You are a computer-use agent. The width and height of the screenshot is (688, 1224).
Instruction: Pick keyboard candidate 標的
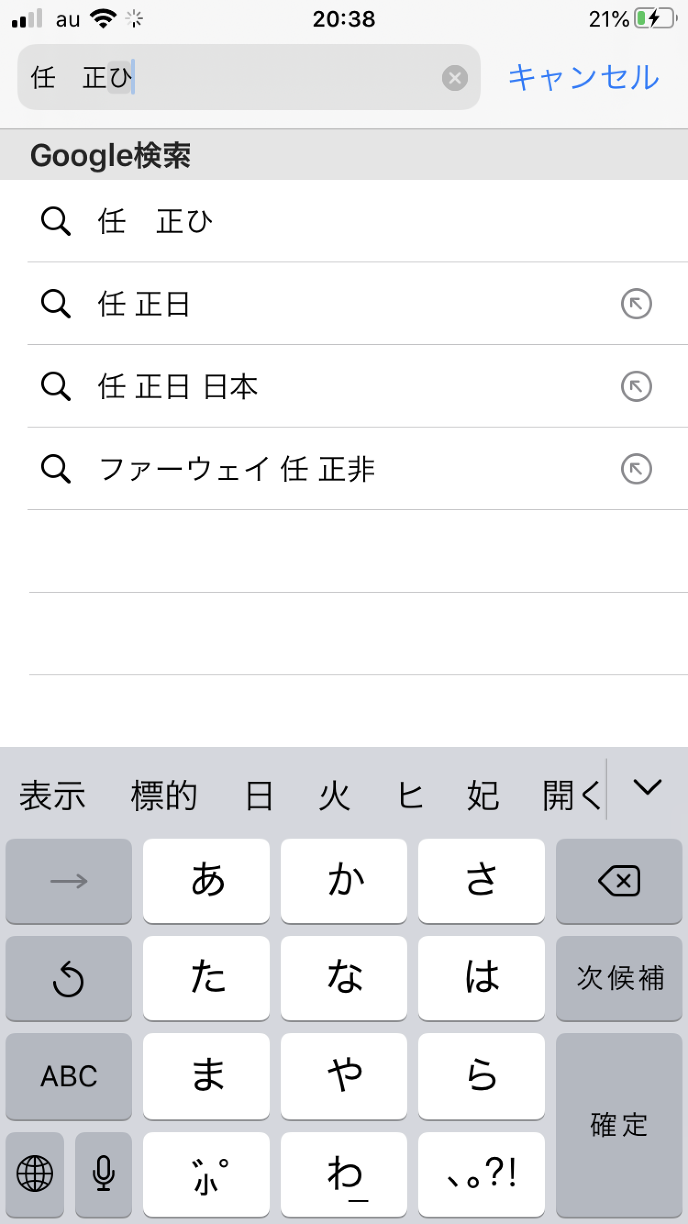pos(164,796)
